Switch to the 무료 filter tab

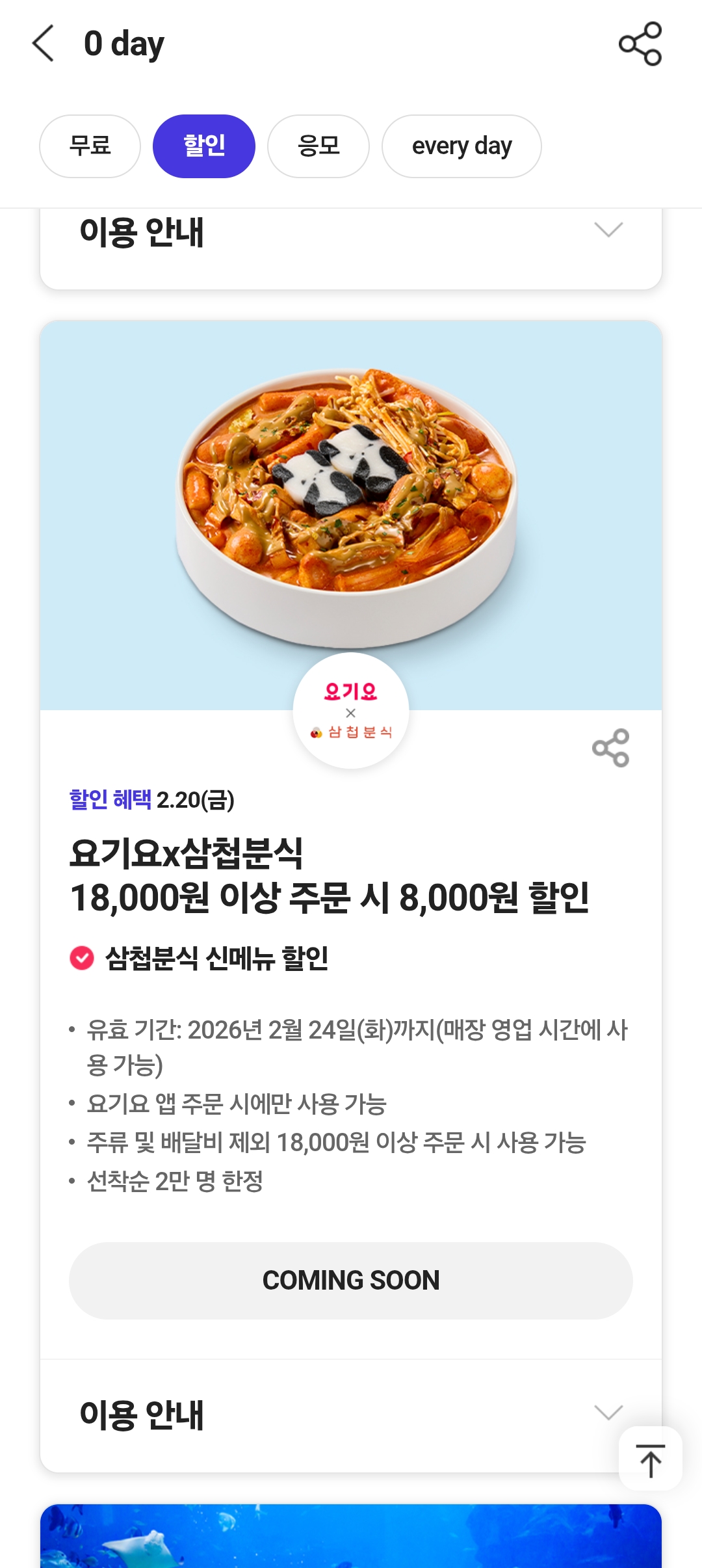click(x=90, y=146)
